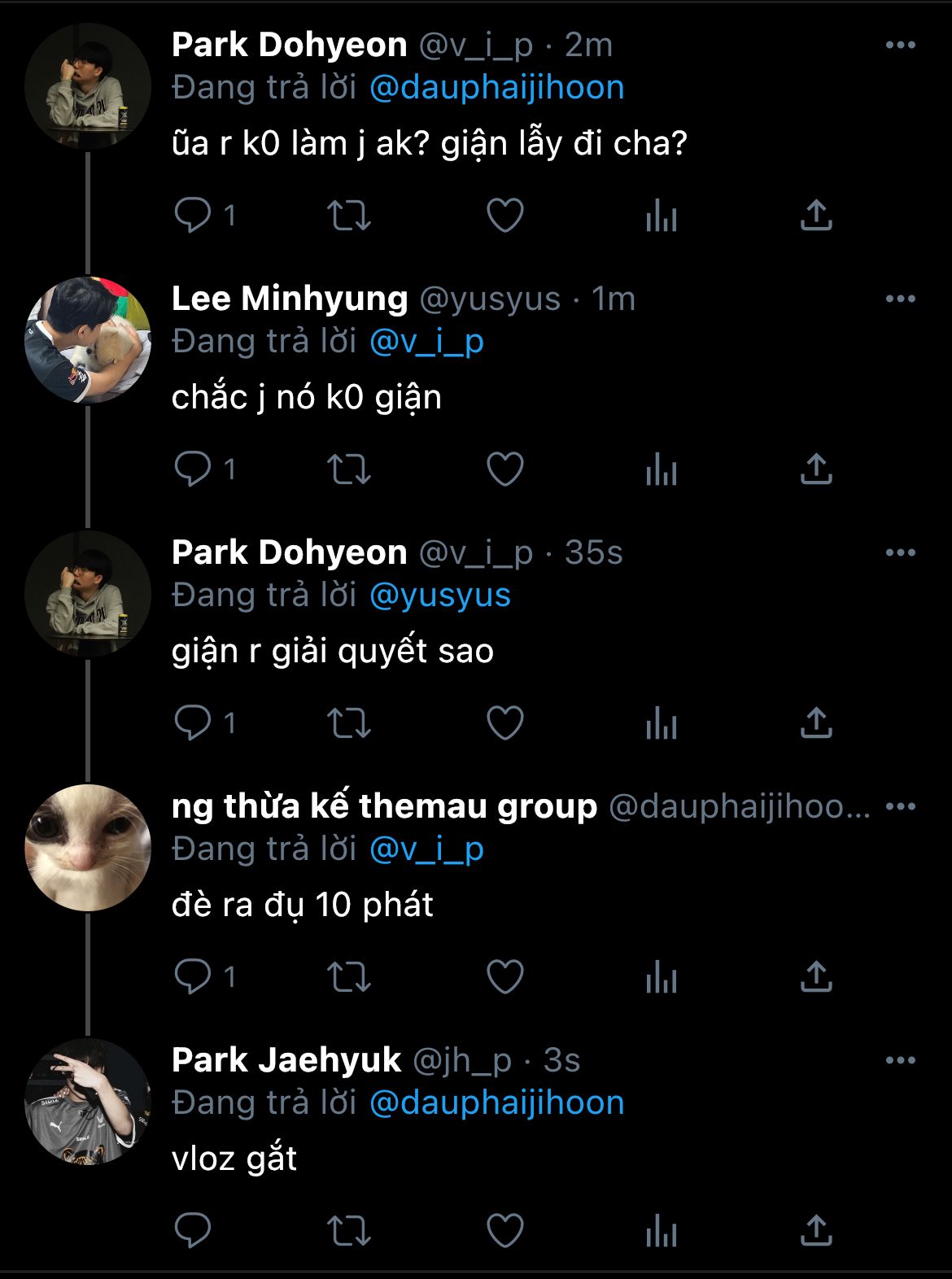Tap the @yusyus mention link
This screenshot has height=1279, width=952.
(440, 596)
